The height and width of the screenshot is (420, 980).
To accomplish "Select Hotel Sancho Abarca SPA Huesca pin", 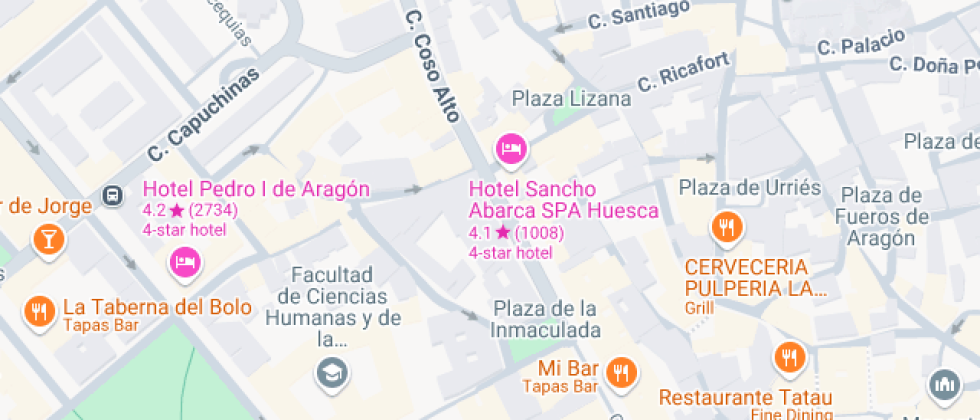I will click(512, 150).
